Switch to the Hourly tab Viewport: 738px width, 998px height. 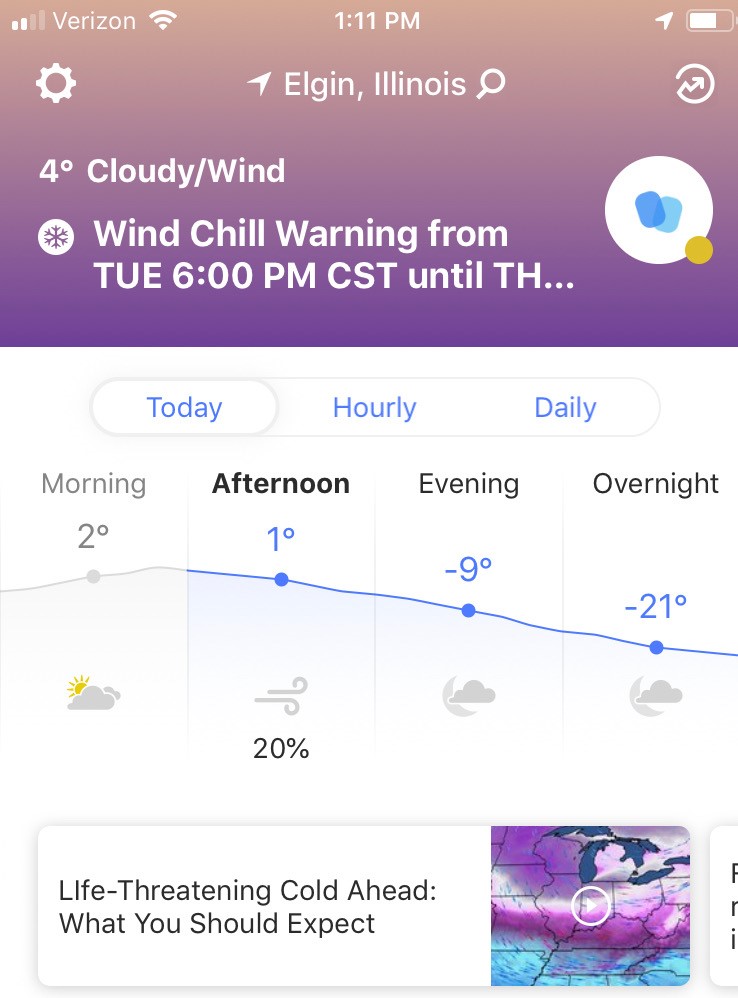tap(374, 407)
